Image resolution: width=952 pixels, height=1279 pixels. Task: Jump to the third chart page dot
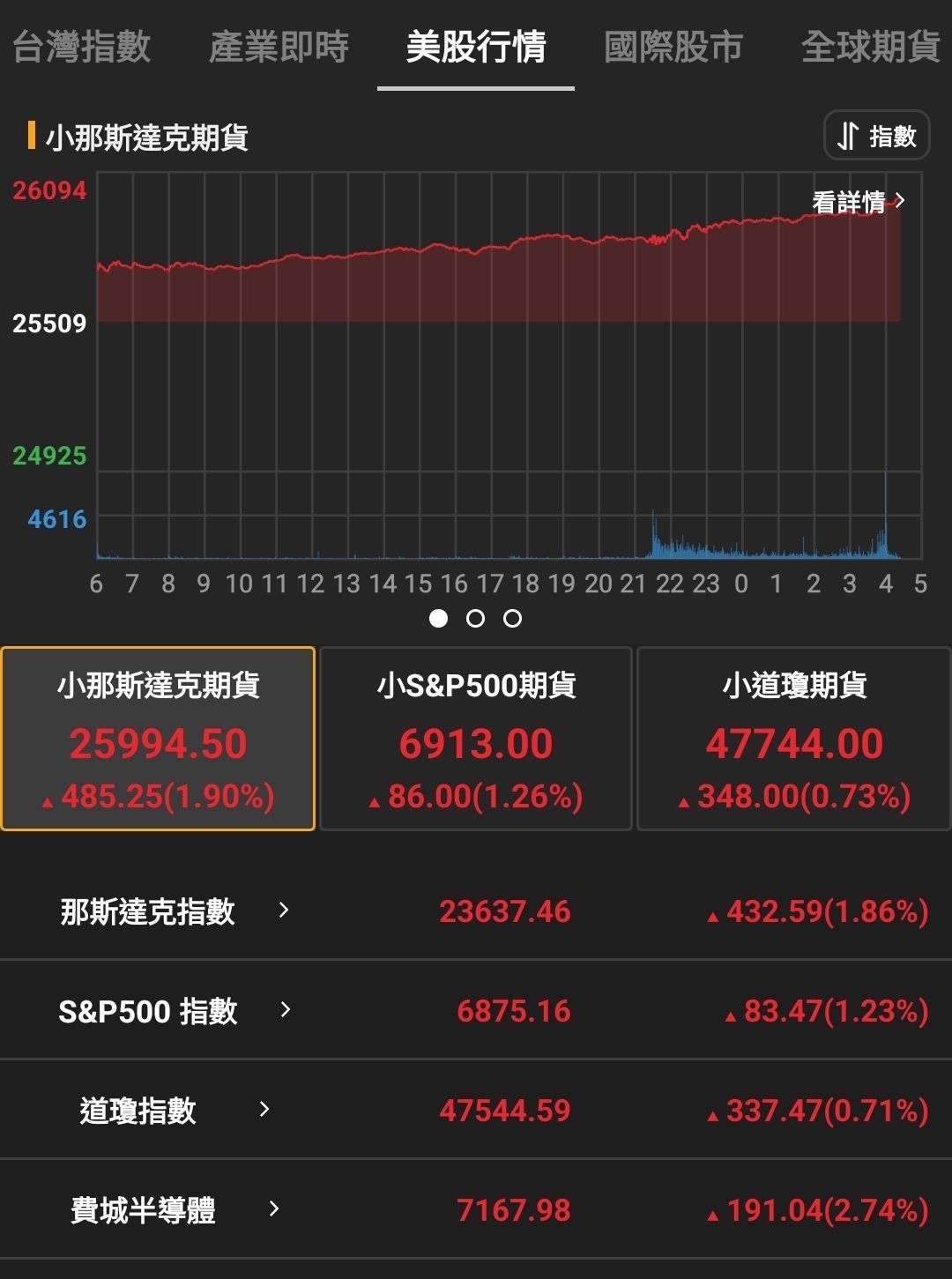tap(512, 619)
